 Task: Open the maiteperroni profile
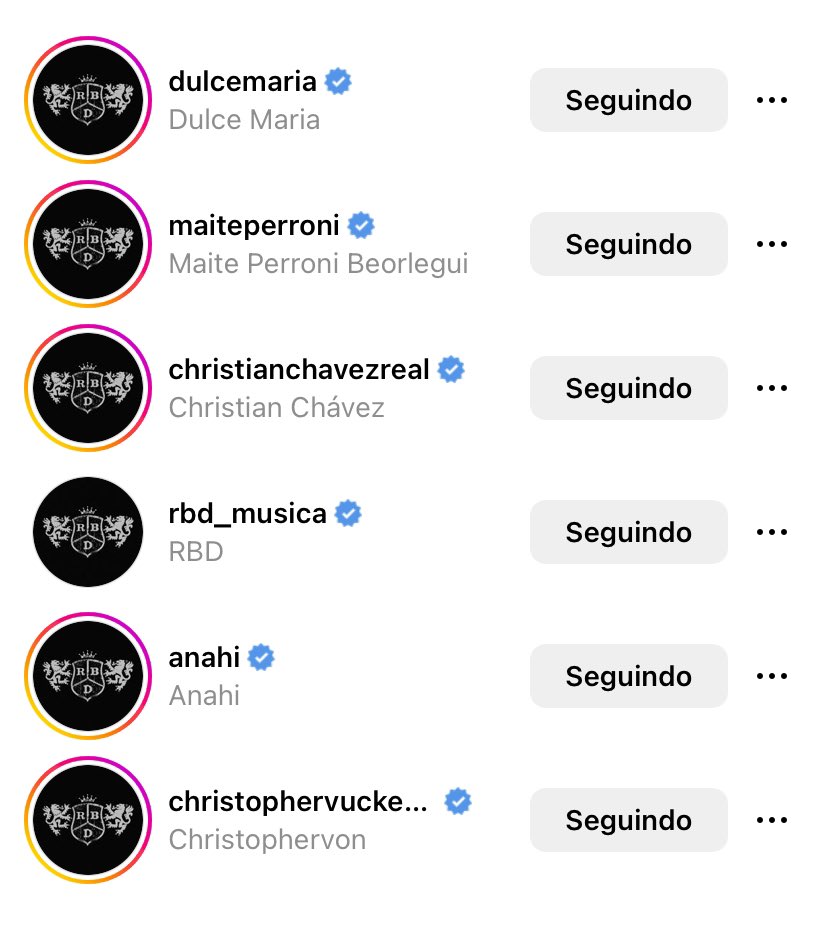(255, 225)
